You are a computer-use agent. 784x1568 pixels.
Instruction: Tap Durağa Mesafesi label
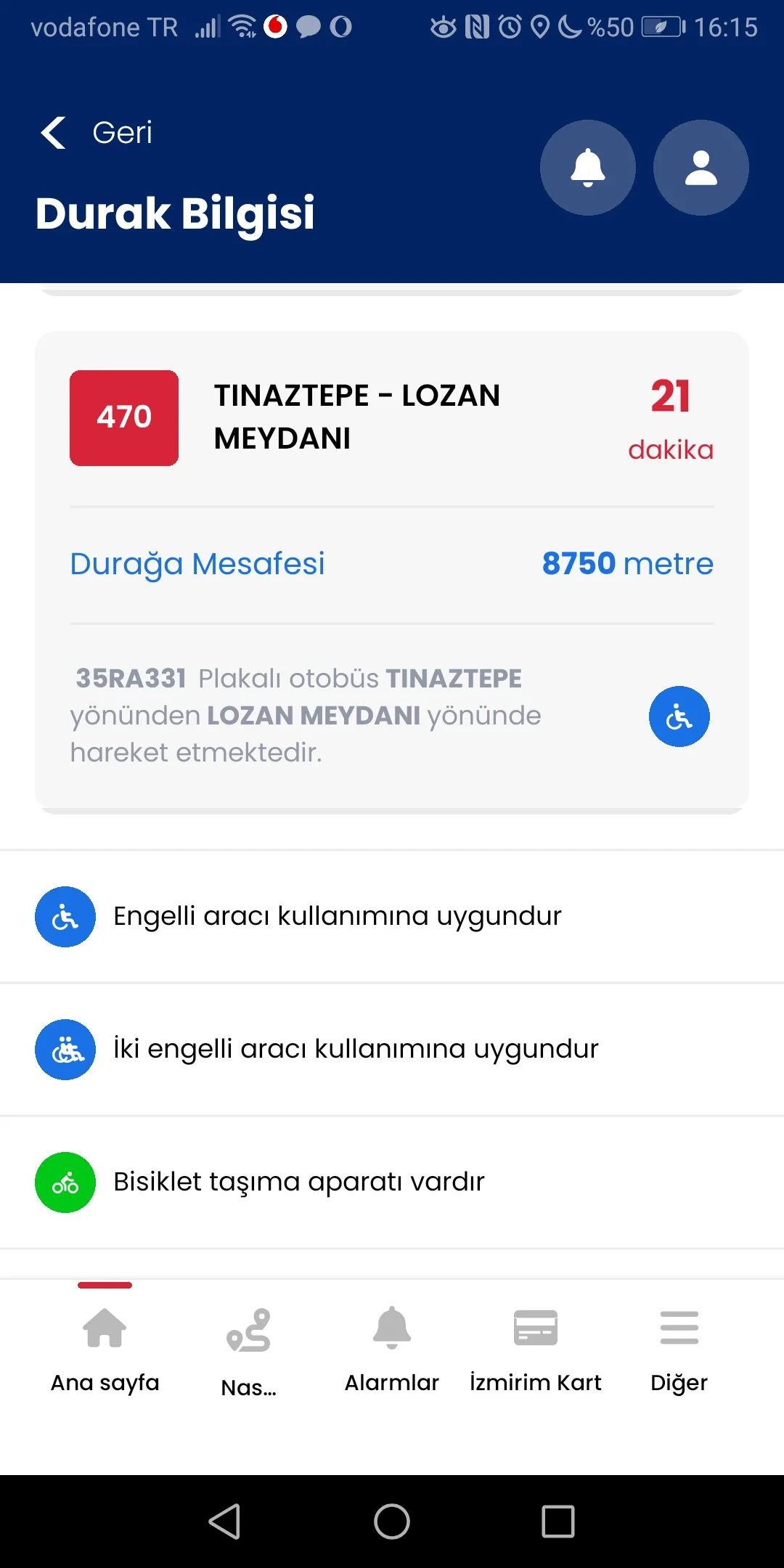(197, 563)
